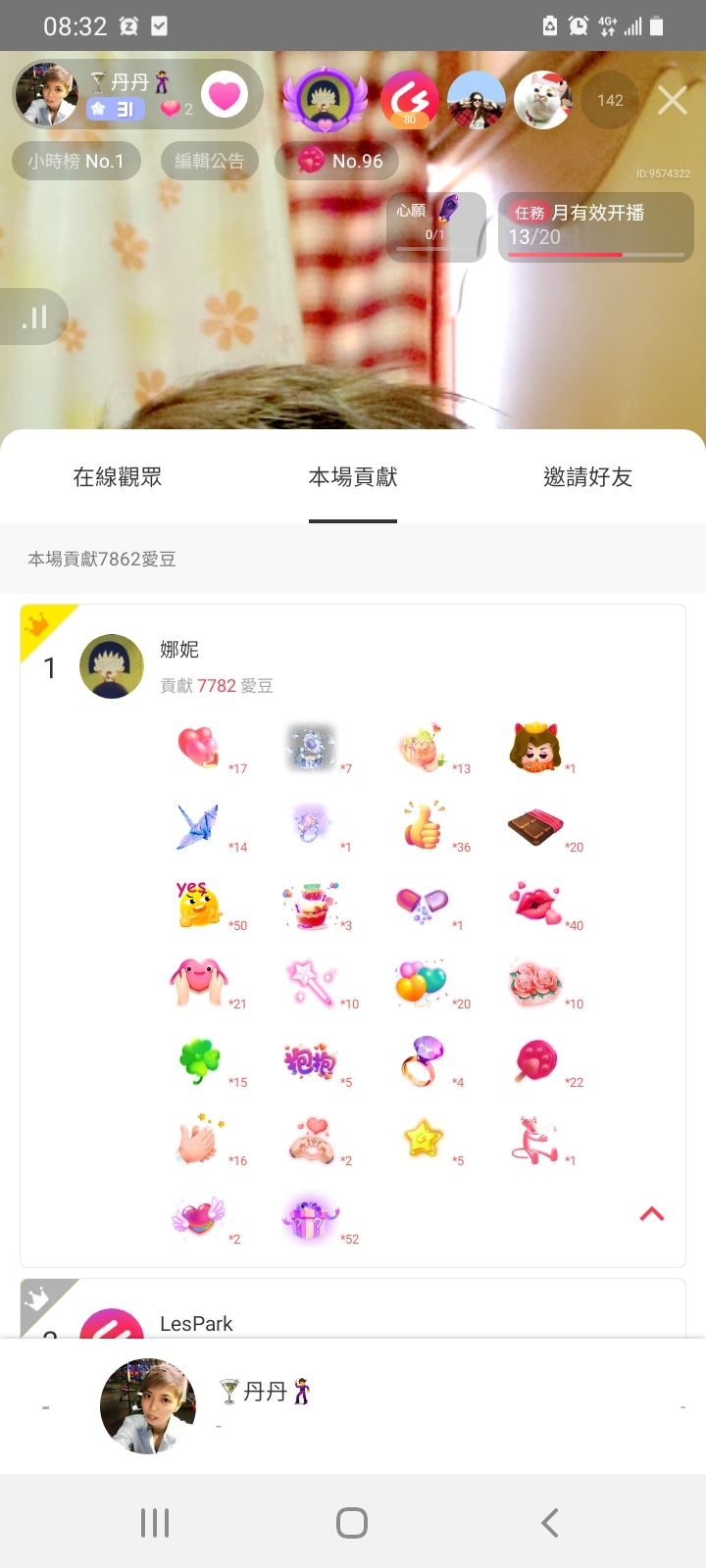Collapse 娜妮's gift list with the red chevron

coord(652,1214)
